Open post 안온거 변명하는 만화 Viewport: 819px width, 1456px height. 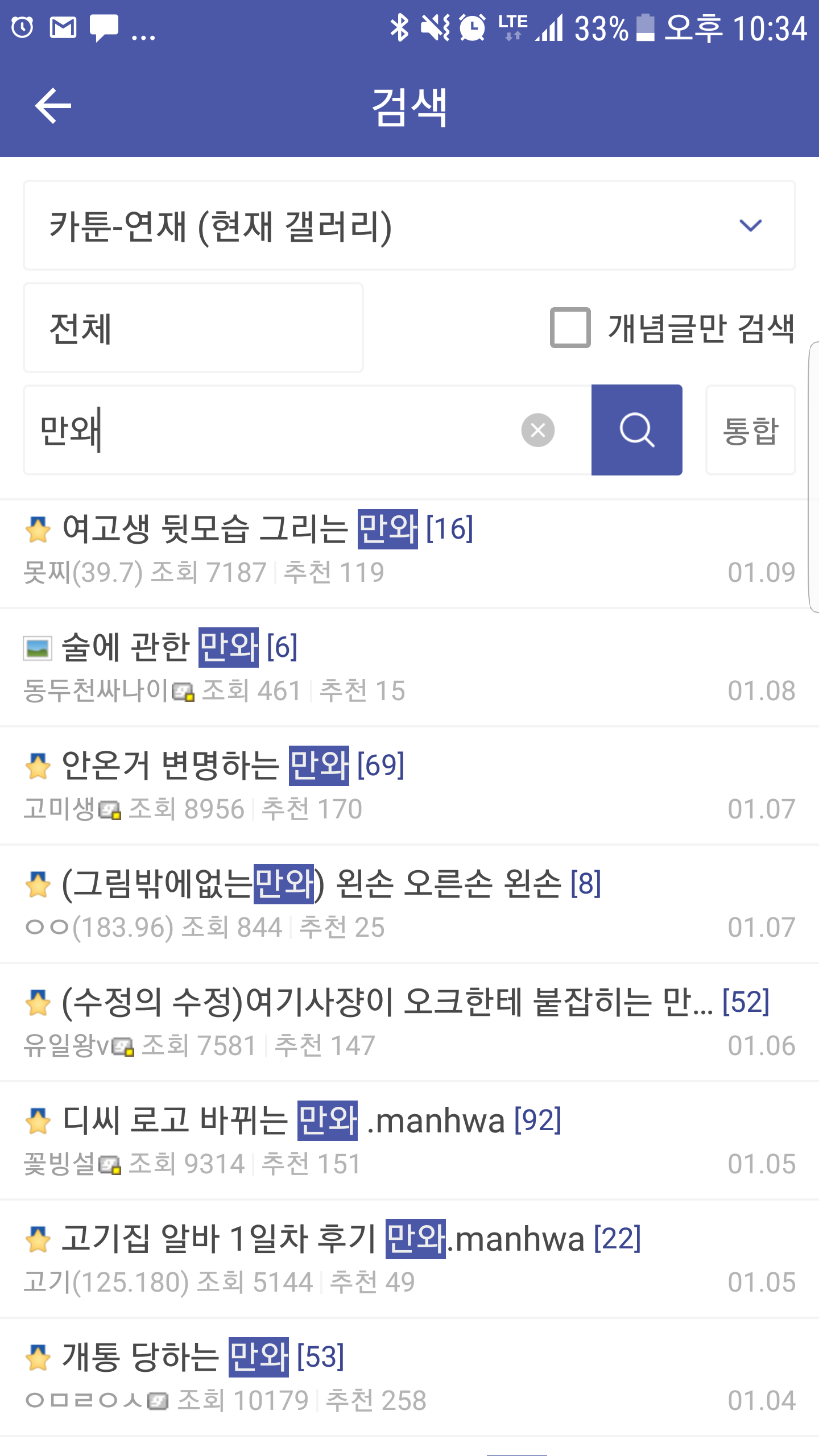tap(233, 766)
